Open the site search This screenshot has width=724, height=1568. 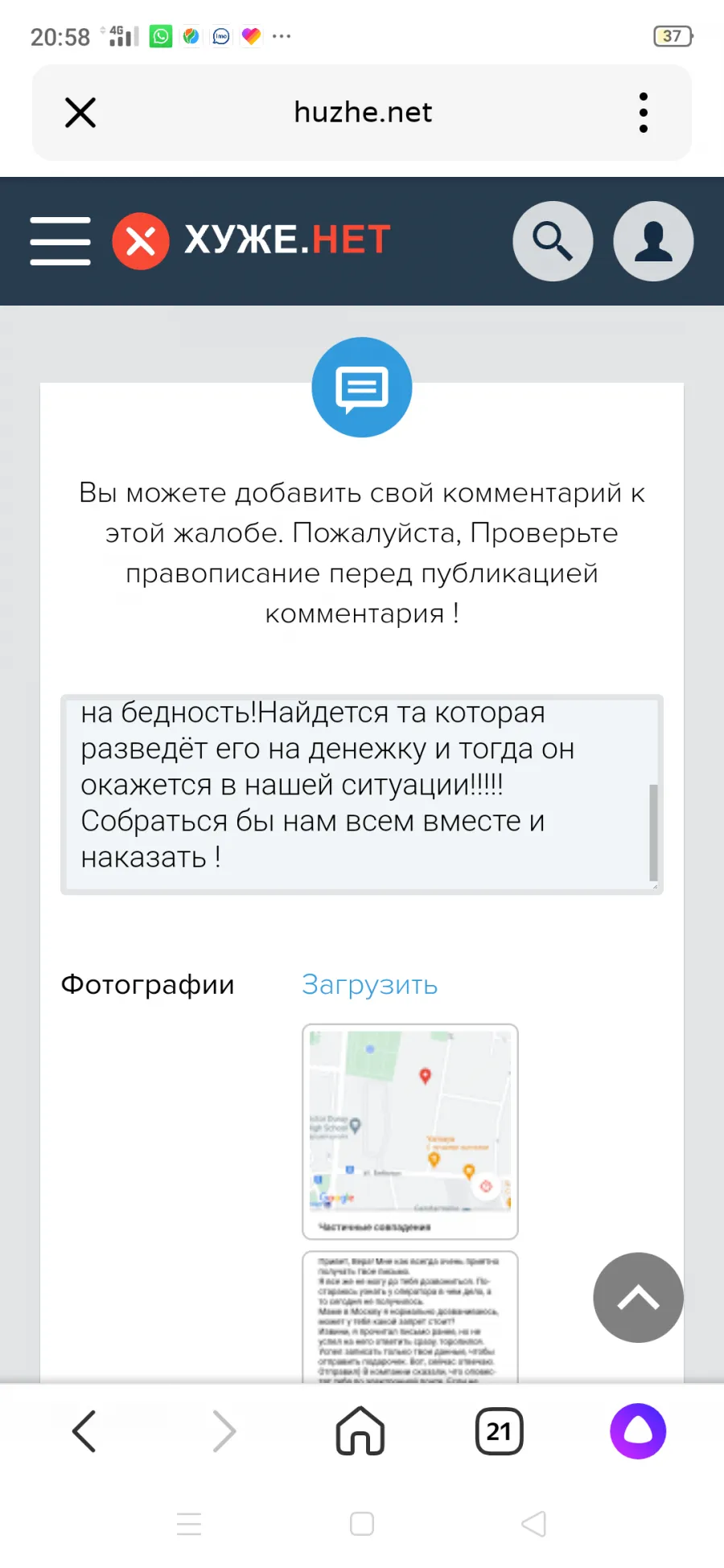553,241
